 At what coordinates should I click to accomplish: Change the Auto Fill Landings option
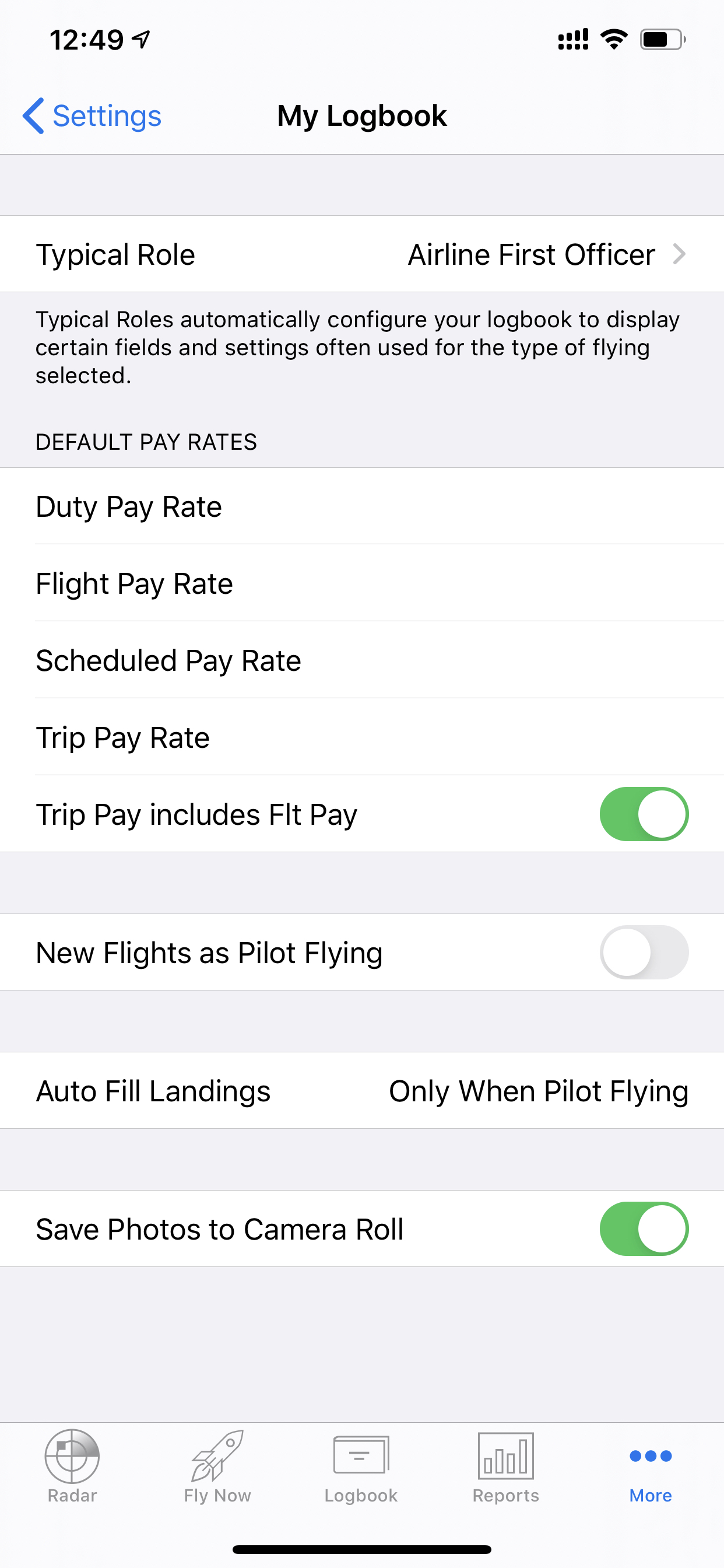[362, 1091]
